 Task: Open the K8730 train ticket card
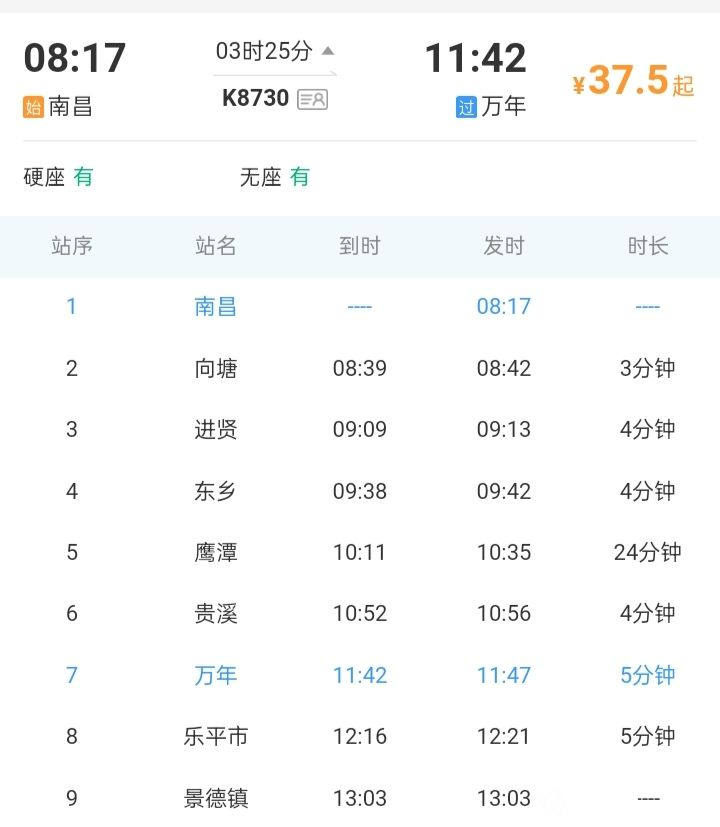click(x=312, y=99)
